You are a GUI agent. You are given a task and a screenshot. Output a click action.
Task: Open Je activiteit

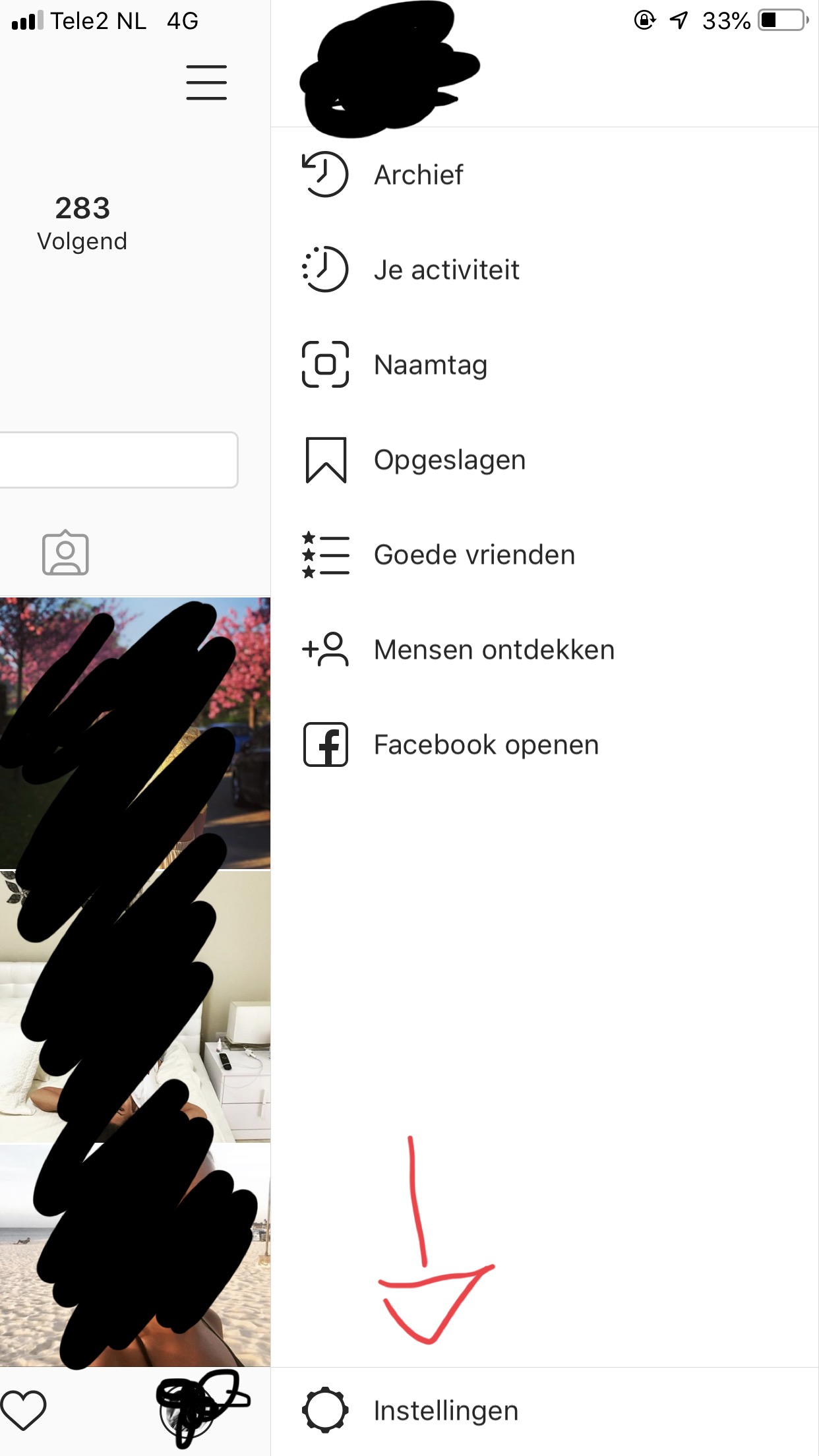click(545, 270)
